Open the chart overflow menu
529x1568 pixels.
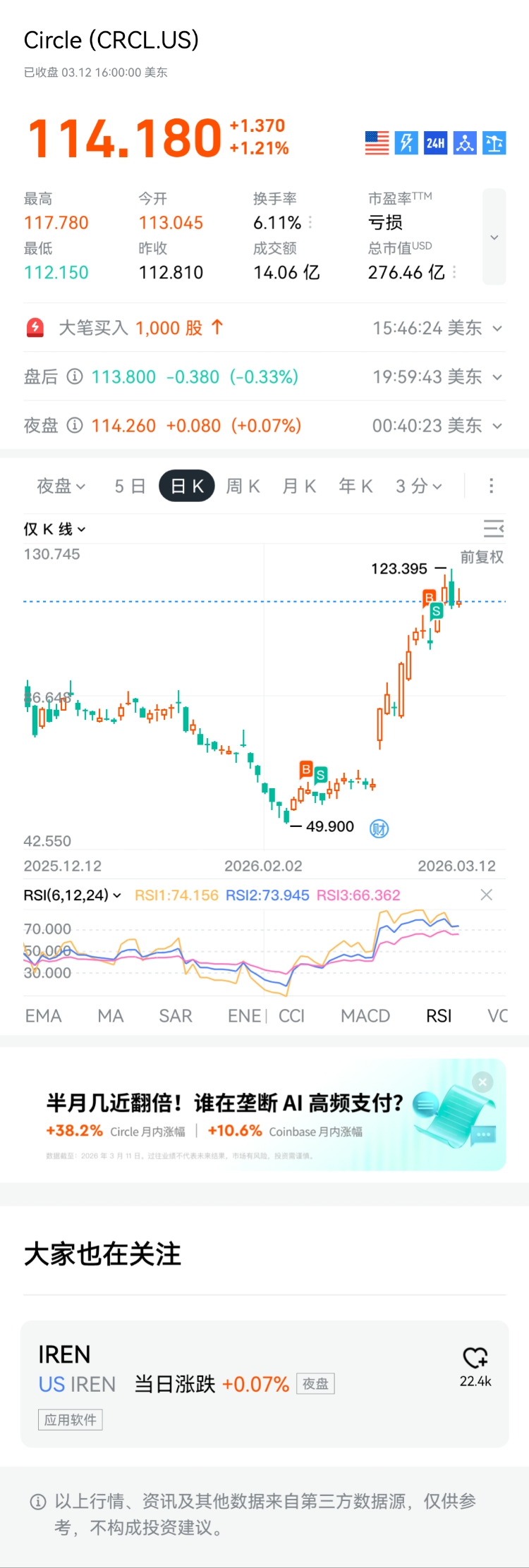[x=492, y=486]
